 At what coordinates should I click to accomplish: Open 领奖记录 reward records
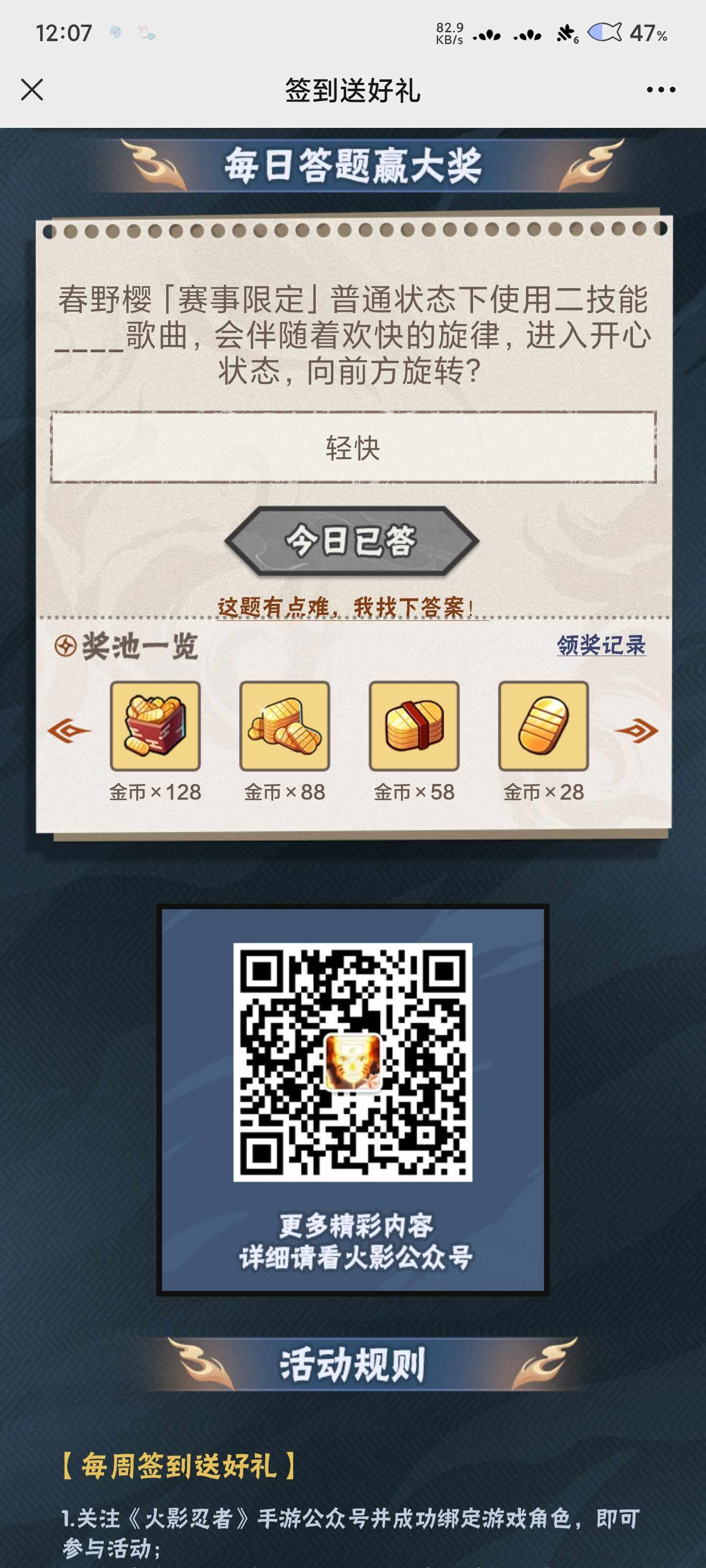tap(601, 645)
